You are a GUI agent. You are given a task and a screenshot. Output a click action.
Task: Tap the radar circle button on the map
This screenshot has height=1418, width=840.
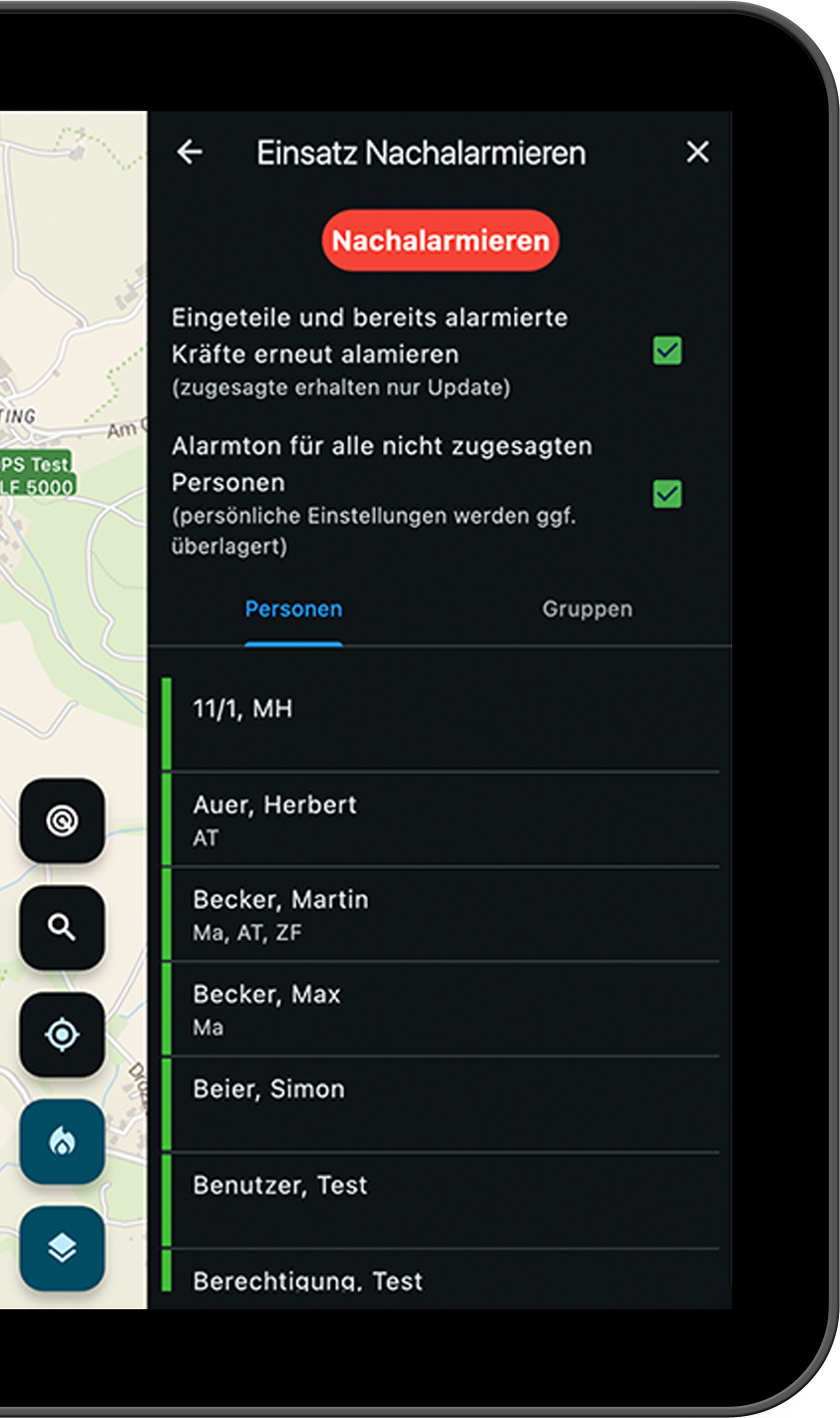[x=62, y=821]
